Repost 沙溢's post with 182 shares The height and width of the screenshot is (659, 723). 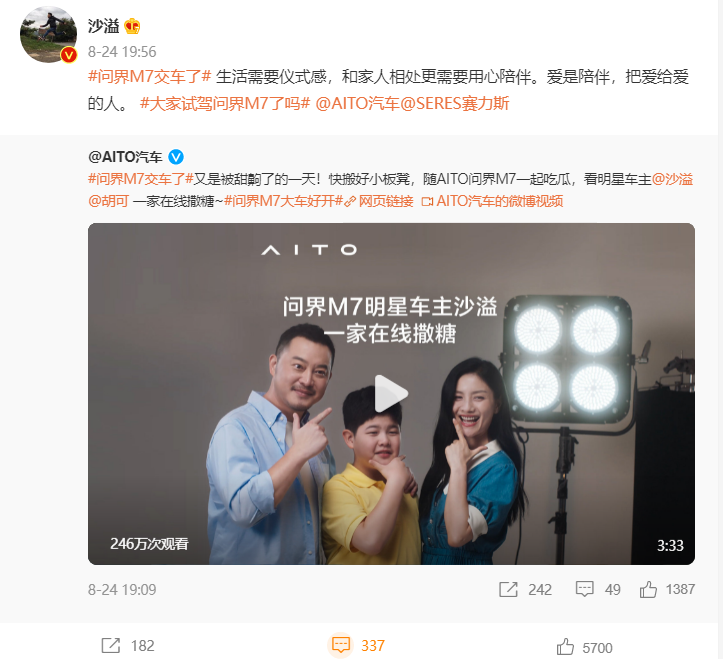coord(129,646)
